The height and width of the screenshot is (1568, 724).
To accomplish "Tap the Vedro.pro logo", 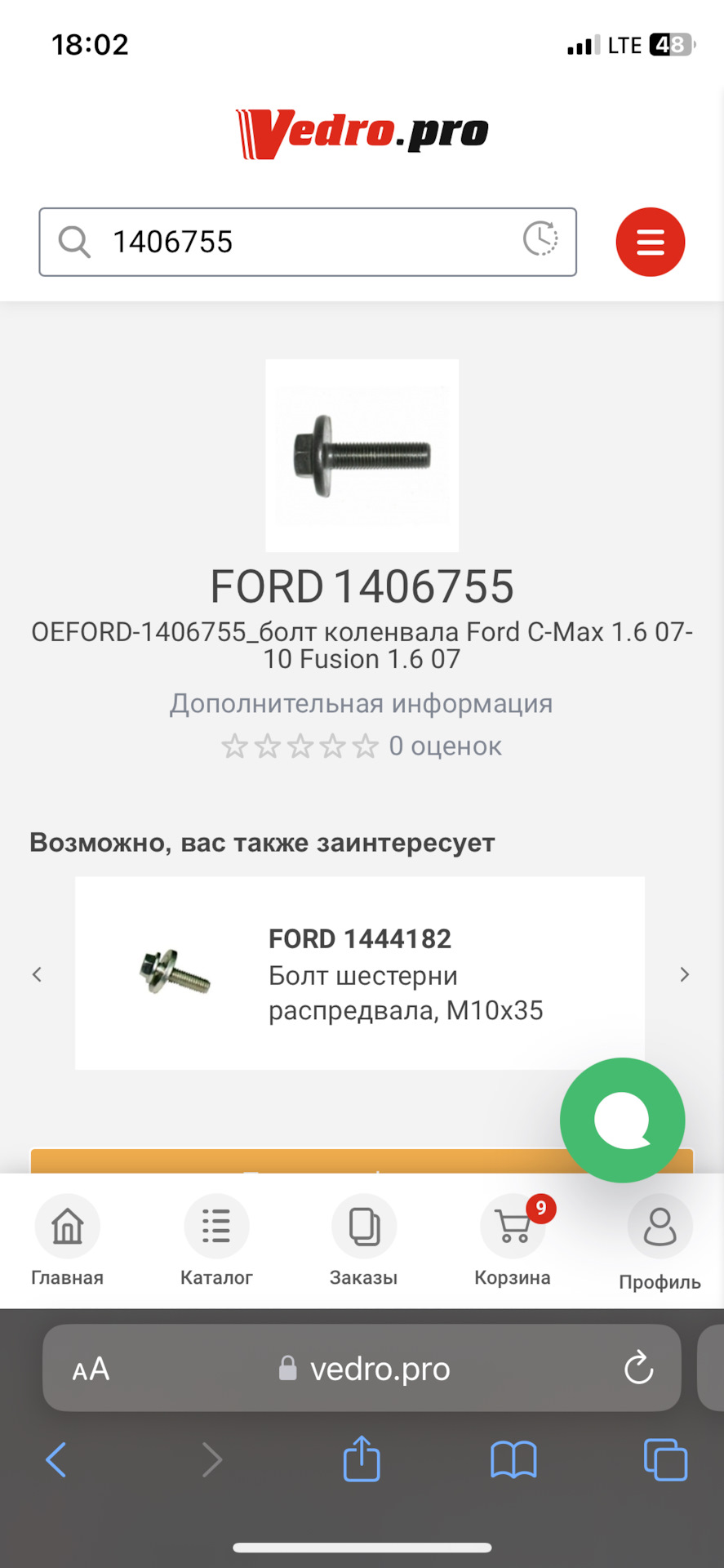I will [362, 133].
